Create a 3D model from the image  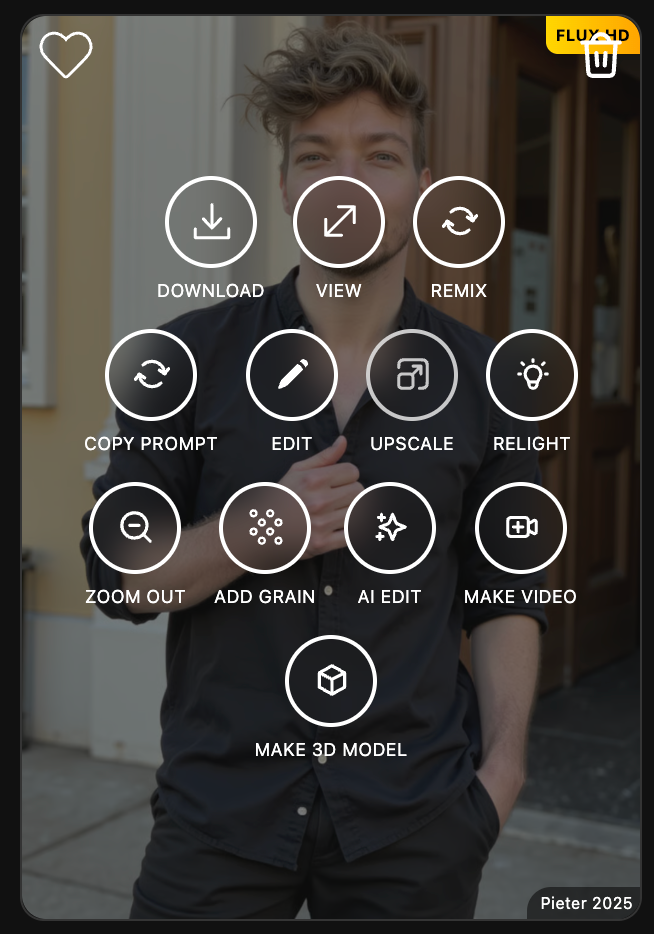331,681
